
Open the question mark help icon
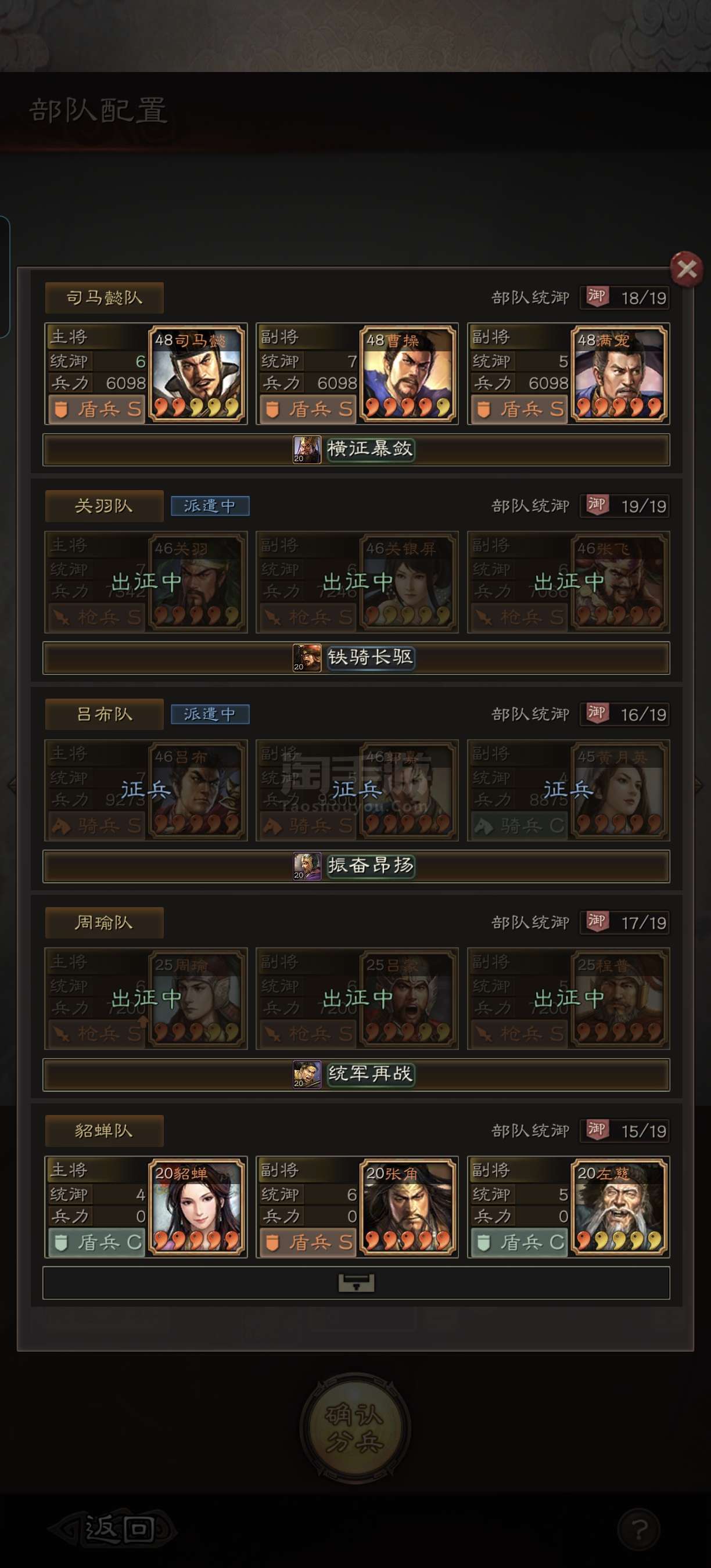[x=638, y=1529]
